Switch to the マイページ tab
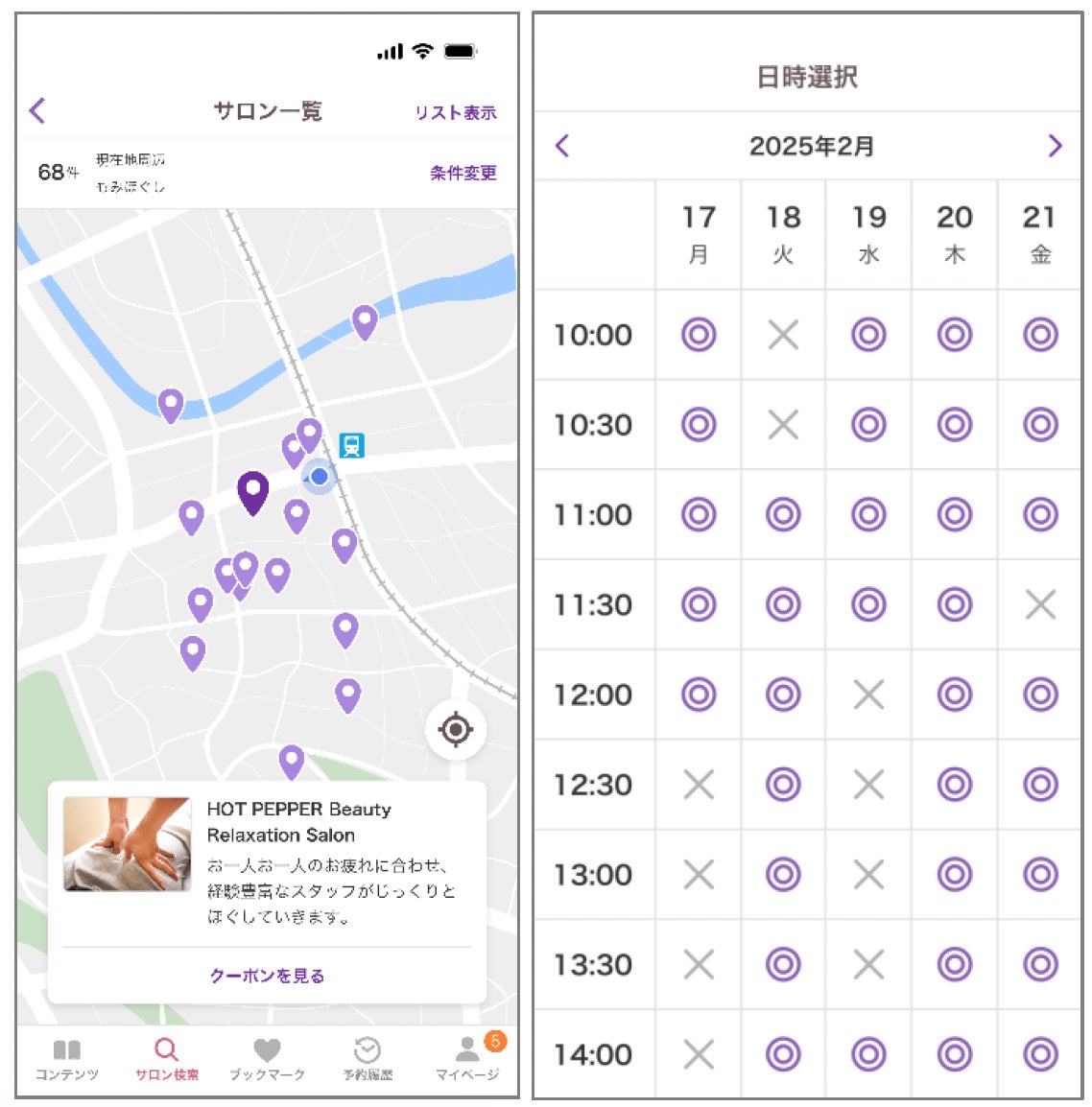 (x=467, y=1059)
